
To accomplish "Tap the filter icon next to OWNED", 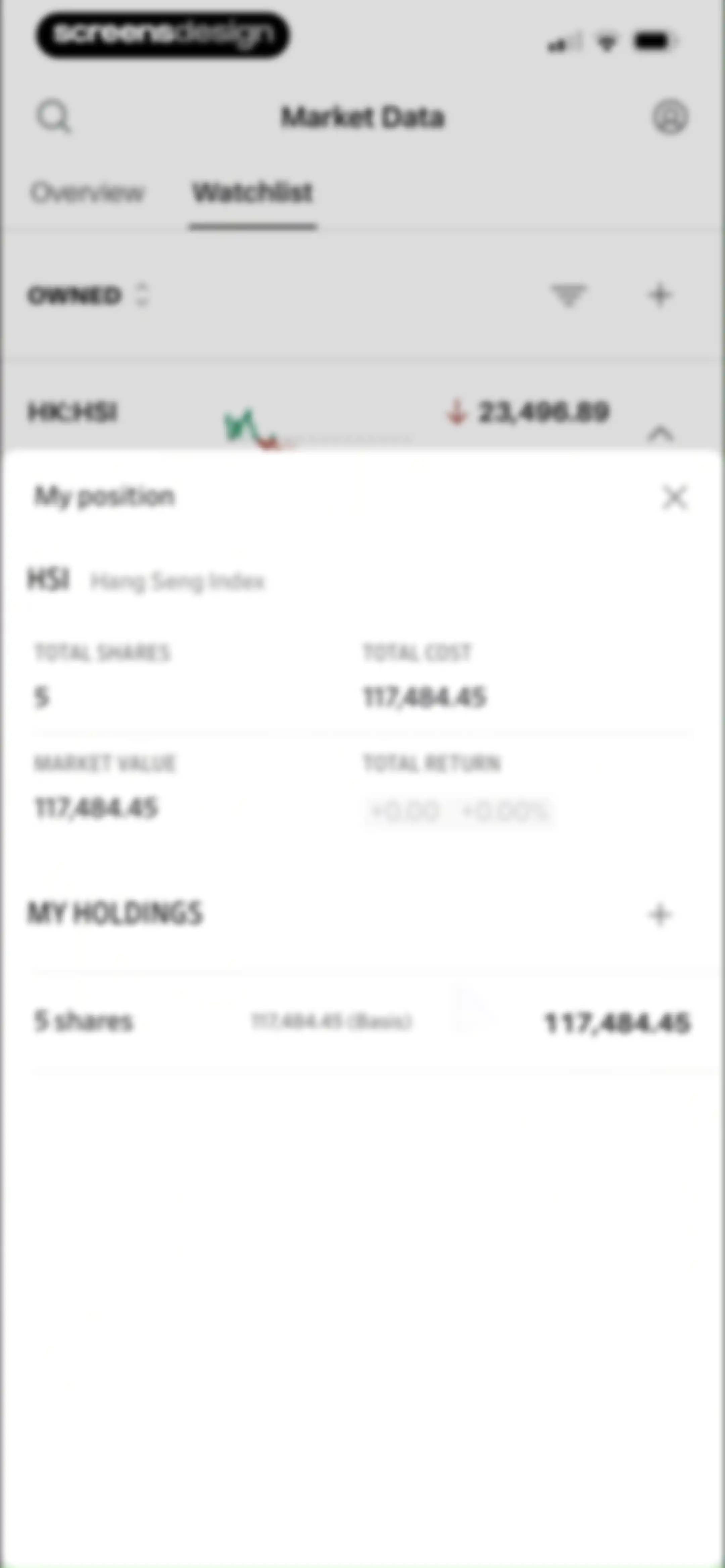I will tap(569, 295).
